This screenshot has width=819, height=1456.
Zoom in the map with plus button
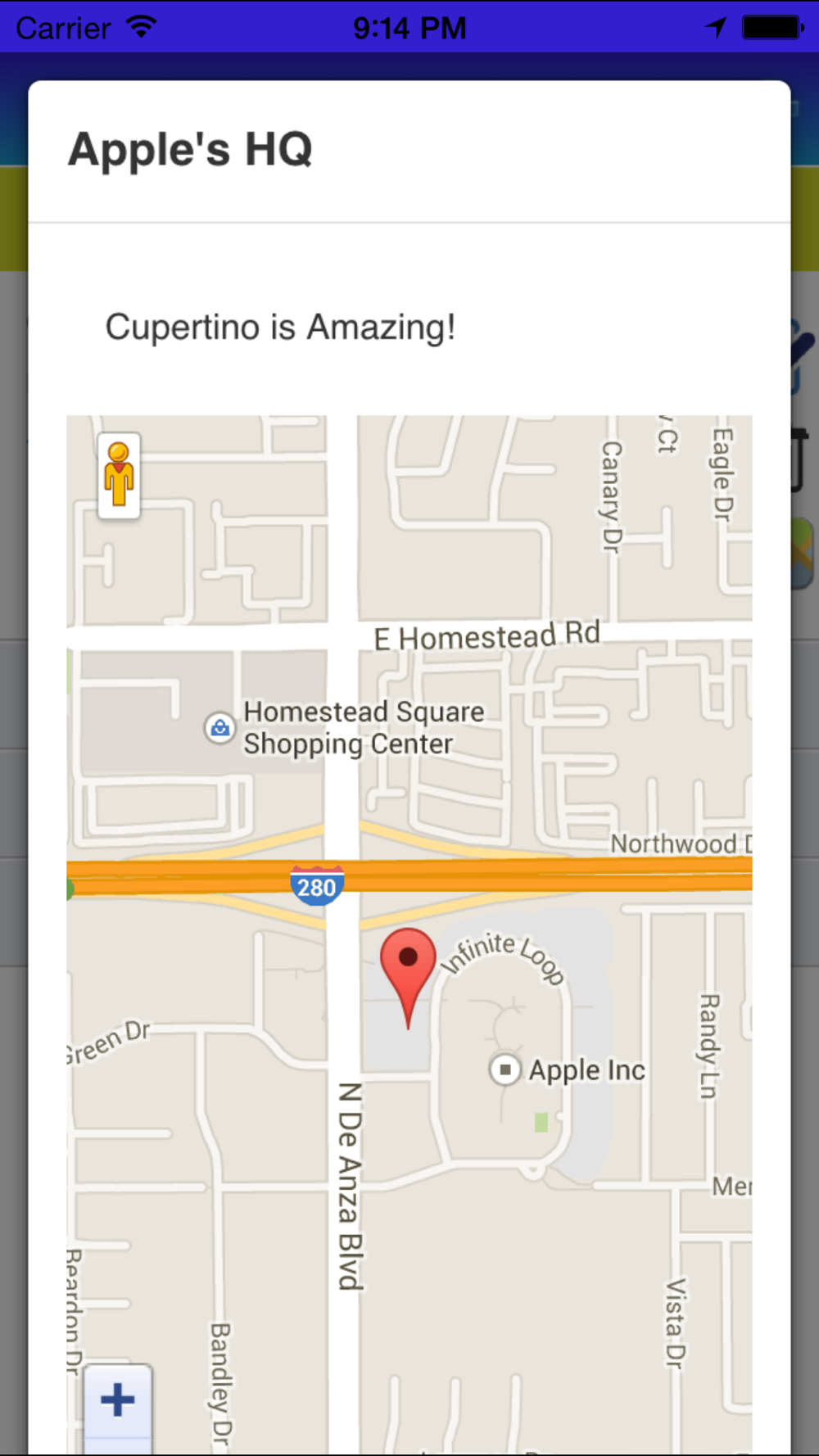(x=118, y=1399)
